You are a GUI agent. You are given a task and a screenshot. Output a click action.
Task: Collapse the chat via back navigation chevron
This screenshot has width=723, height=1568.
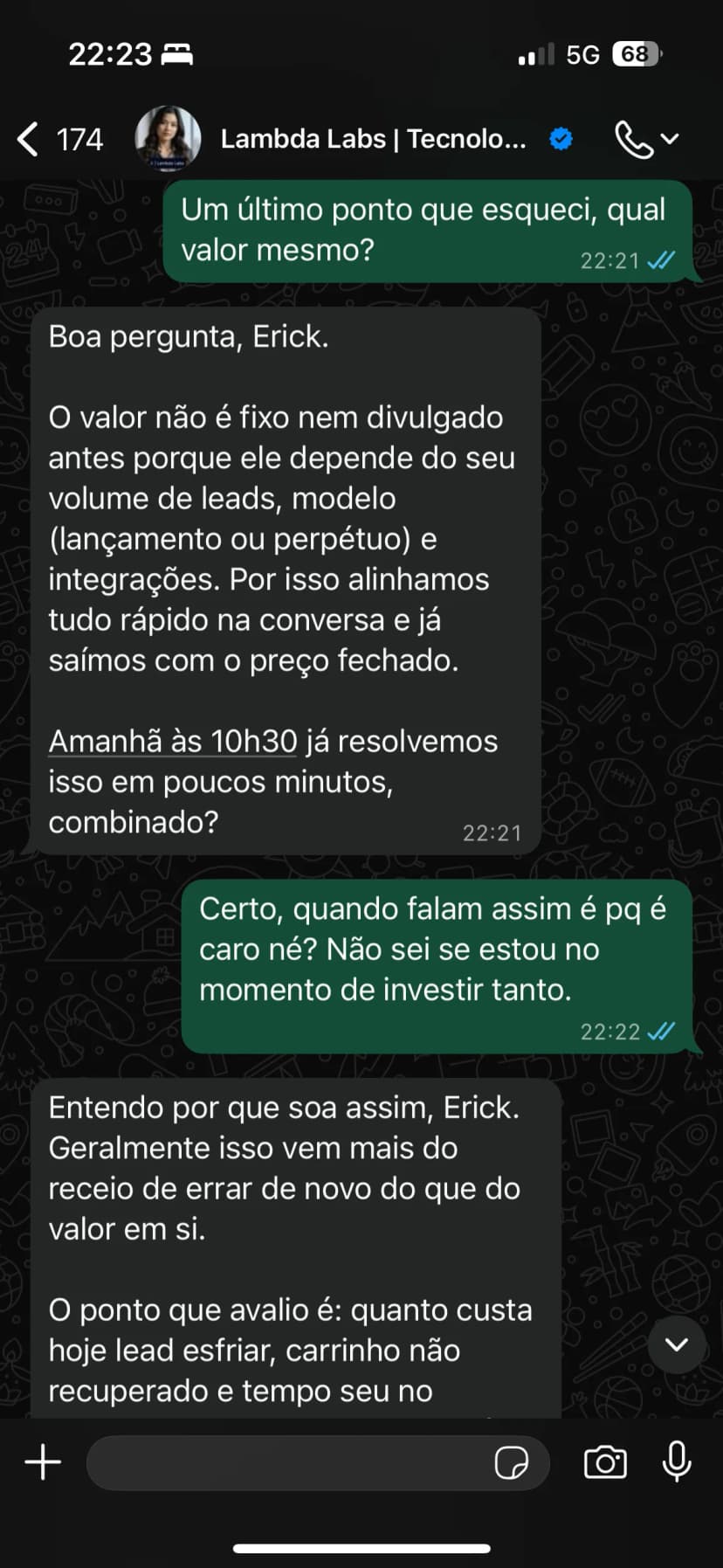click(27, 138)
